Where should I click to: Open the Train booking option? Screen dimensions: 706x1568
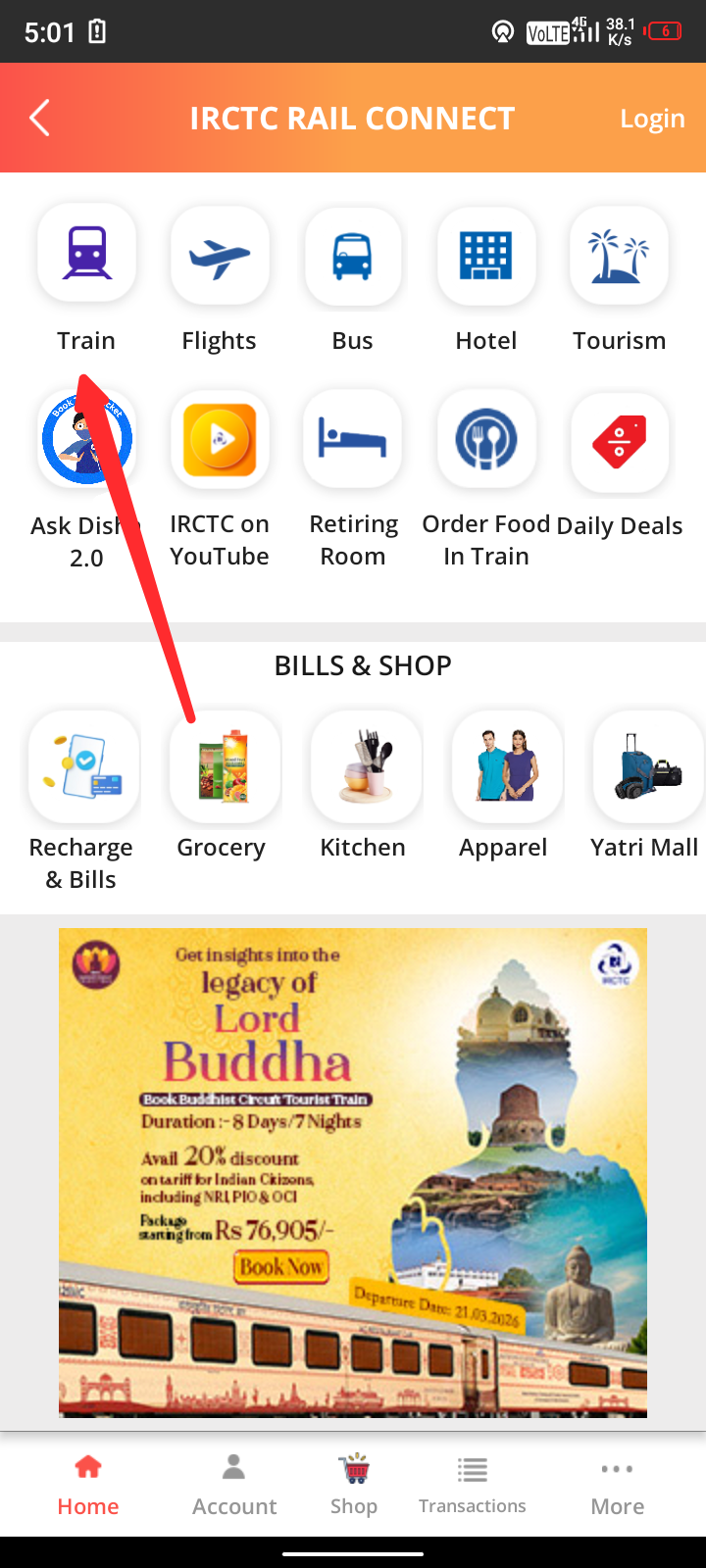(86, 255)
